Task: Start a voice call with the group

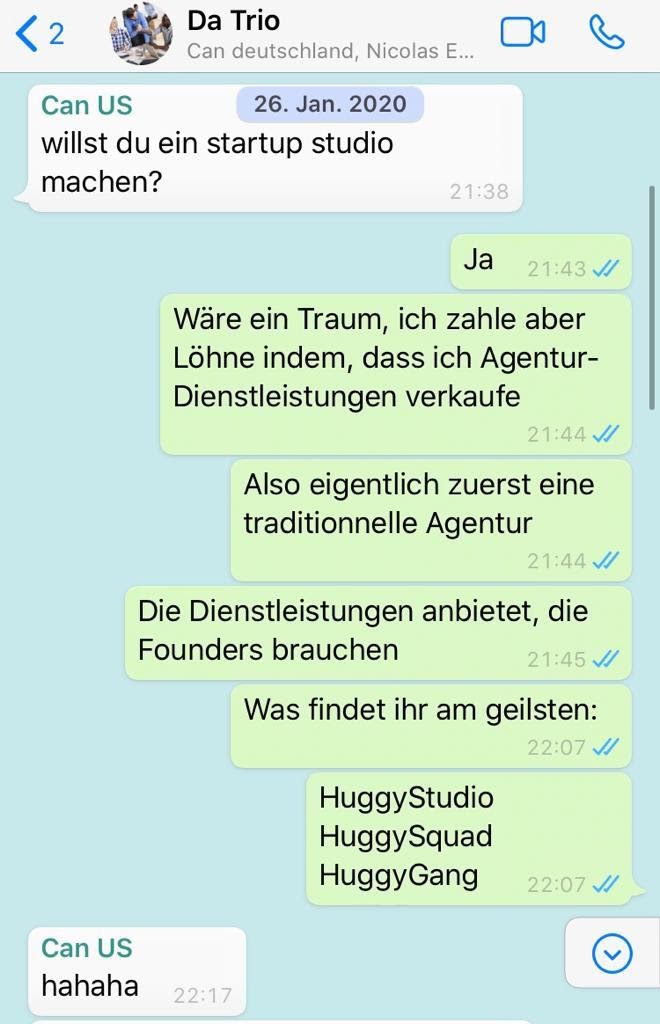Action: 606,33
